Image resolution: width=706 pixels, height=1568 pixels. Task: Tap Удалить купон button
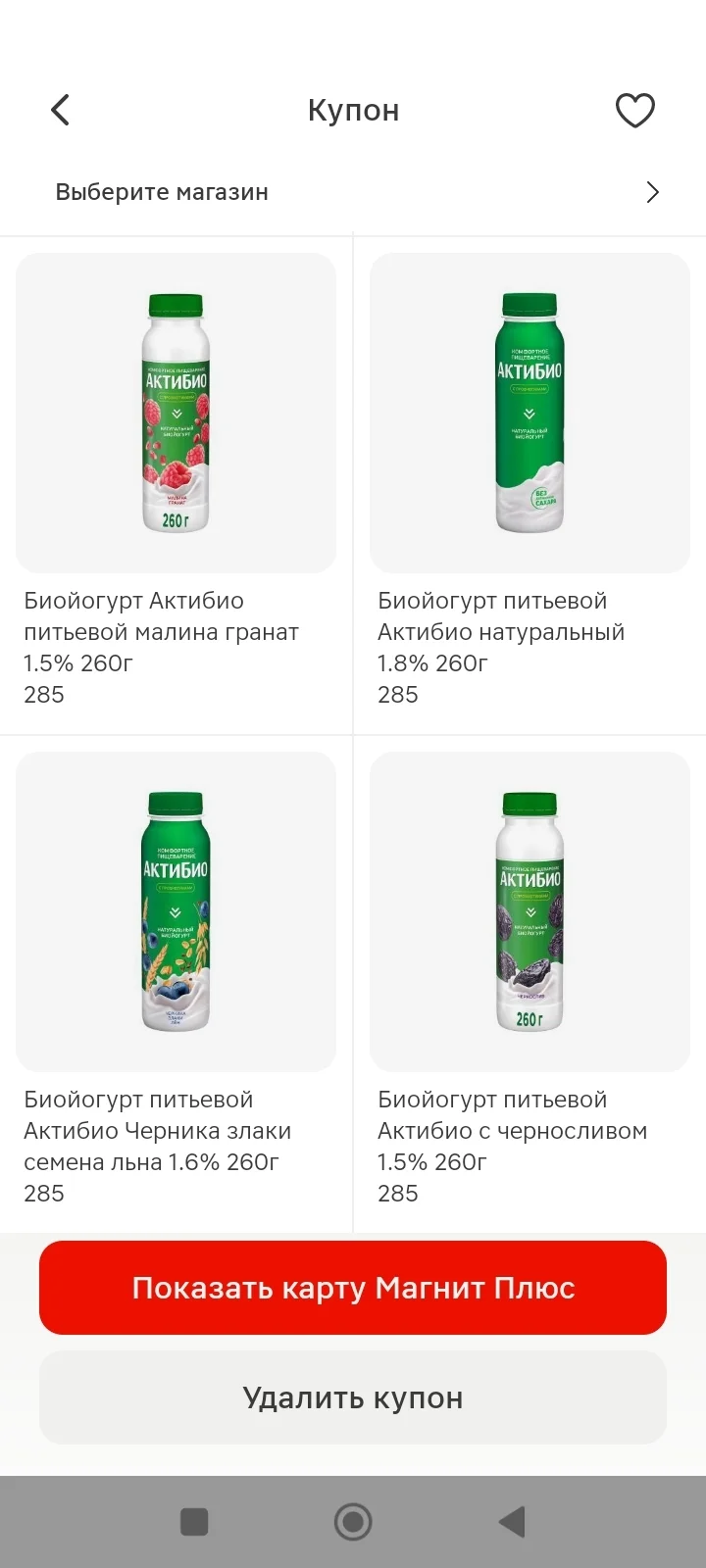353,1397
